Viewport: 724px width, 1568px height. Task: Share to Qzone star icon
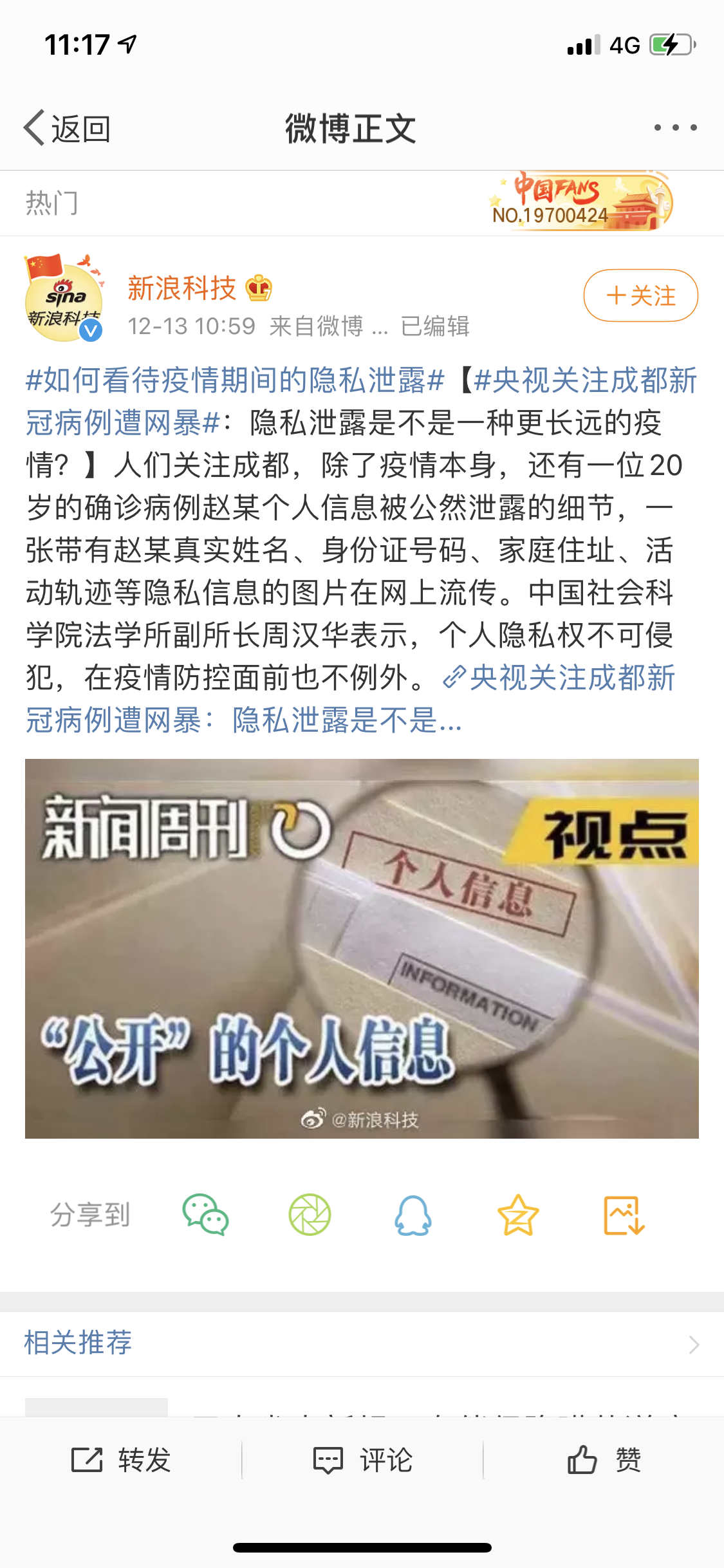coord(518,1215)
